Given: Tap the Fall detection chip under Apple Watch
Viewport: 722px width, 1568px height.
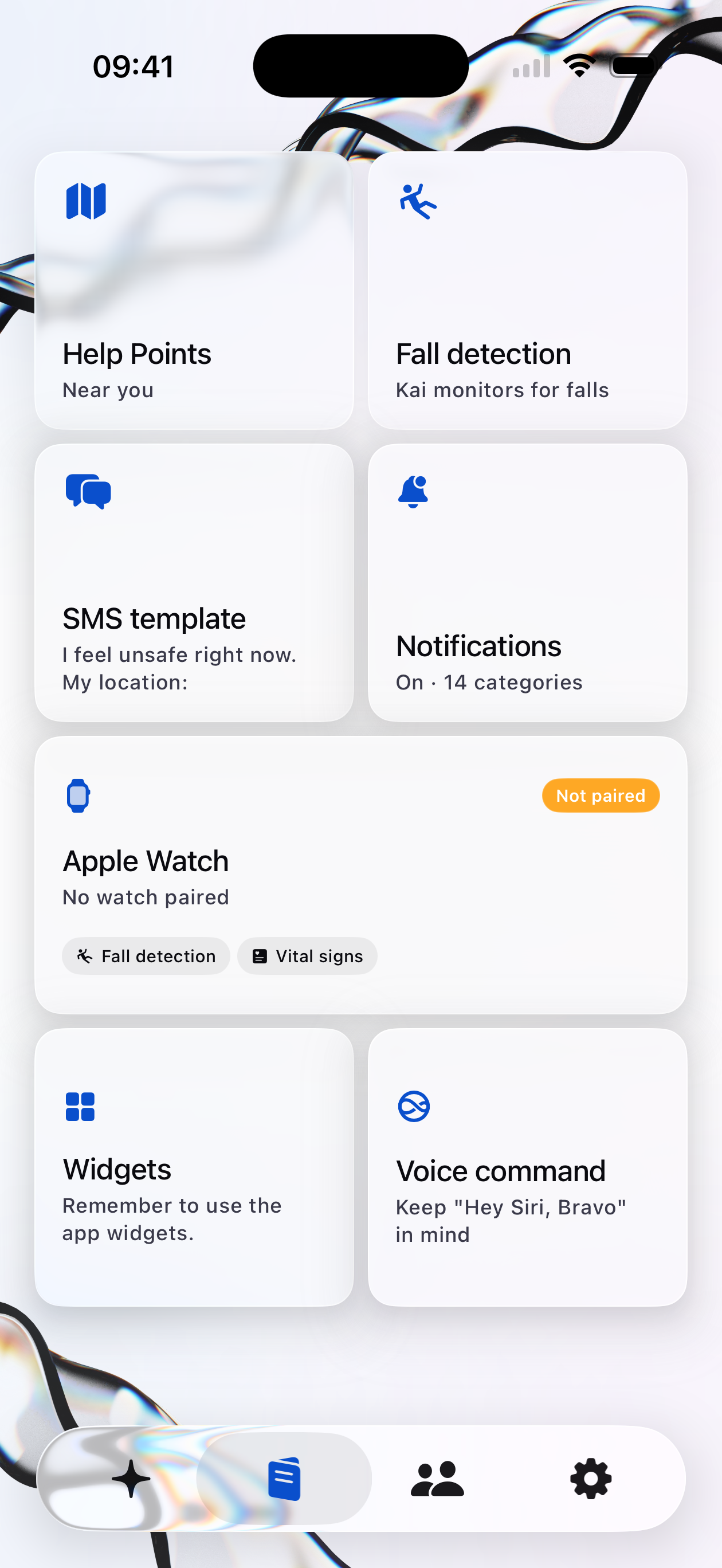Looking at the screenshot, I should [146, 957].
